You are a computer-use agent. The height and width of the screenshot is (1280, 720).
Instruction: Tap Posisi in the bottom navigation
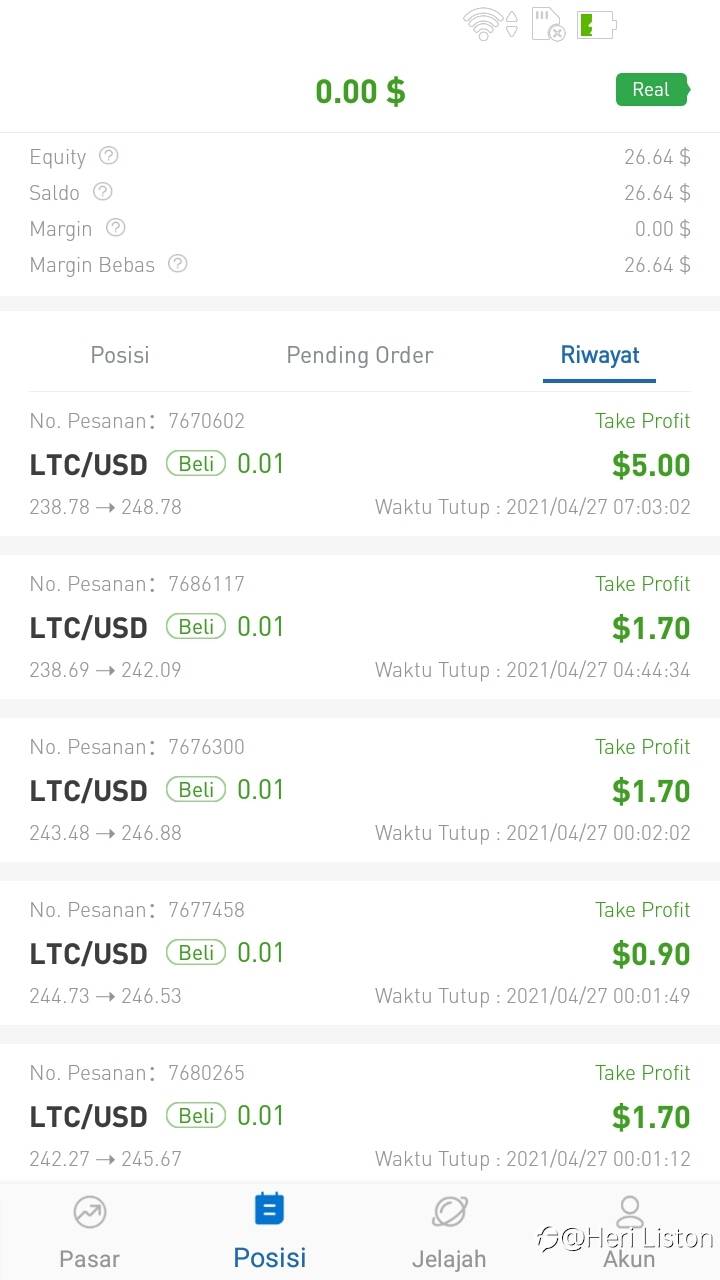tap(269, 1232)
